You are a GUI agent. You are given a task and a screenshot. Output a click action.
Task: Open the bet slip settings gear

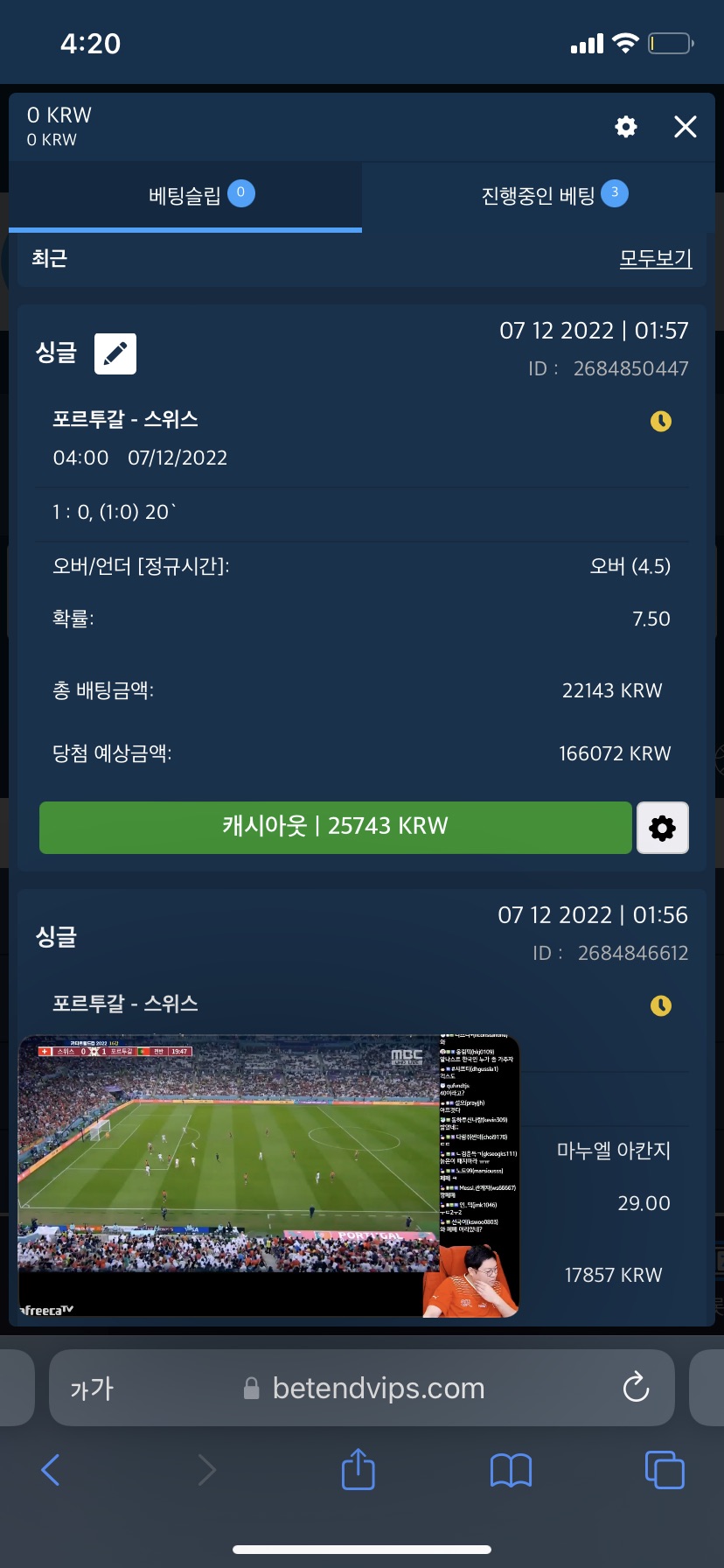click(626, 127)
